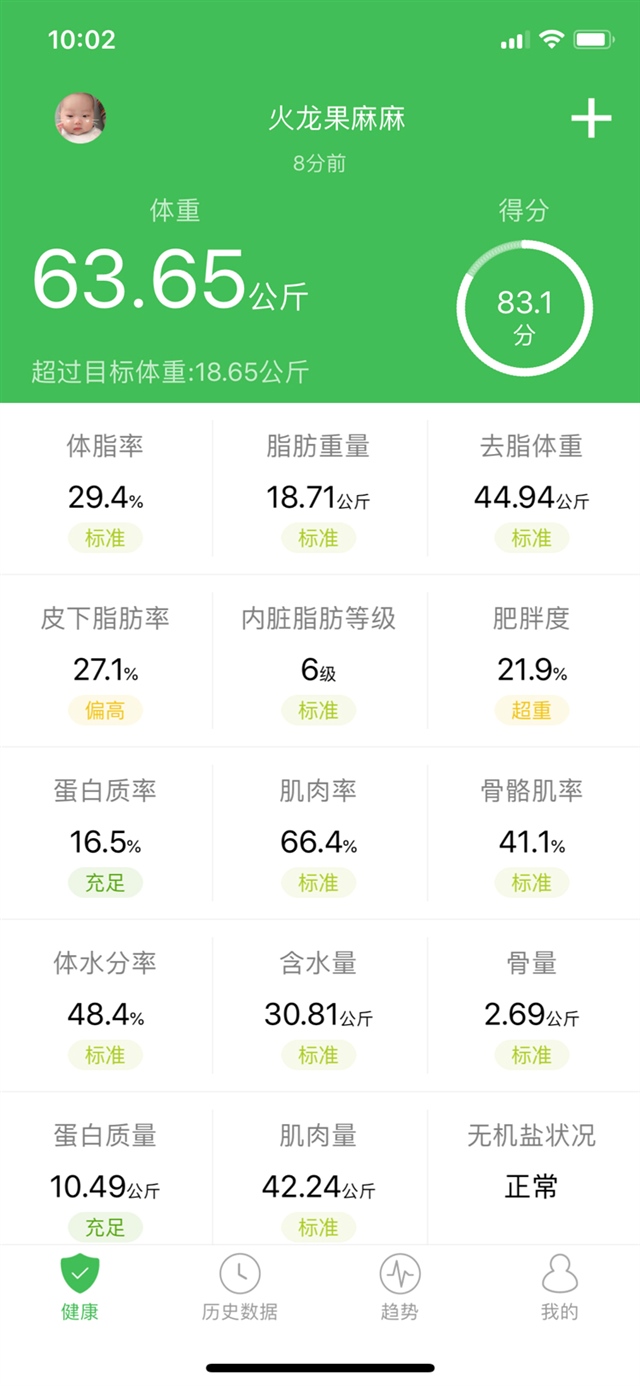
Task: View the 去脂体重 metric details
Action: coord(532,490)
